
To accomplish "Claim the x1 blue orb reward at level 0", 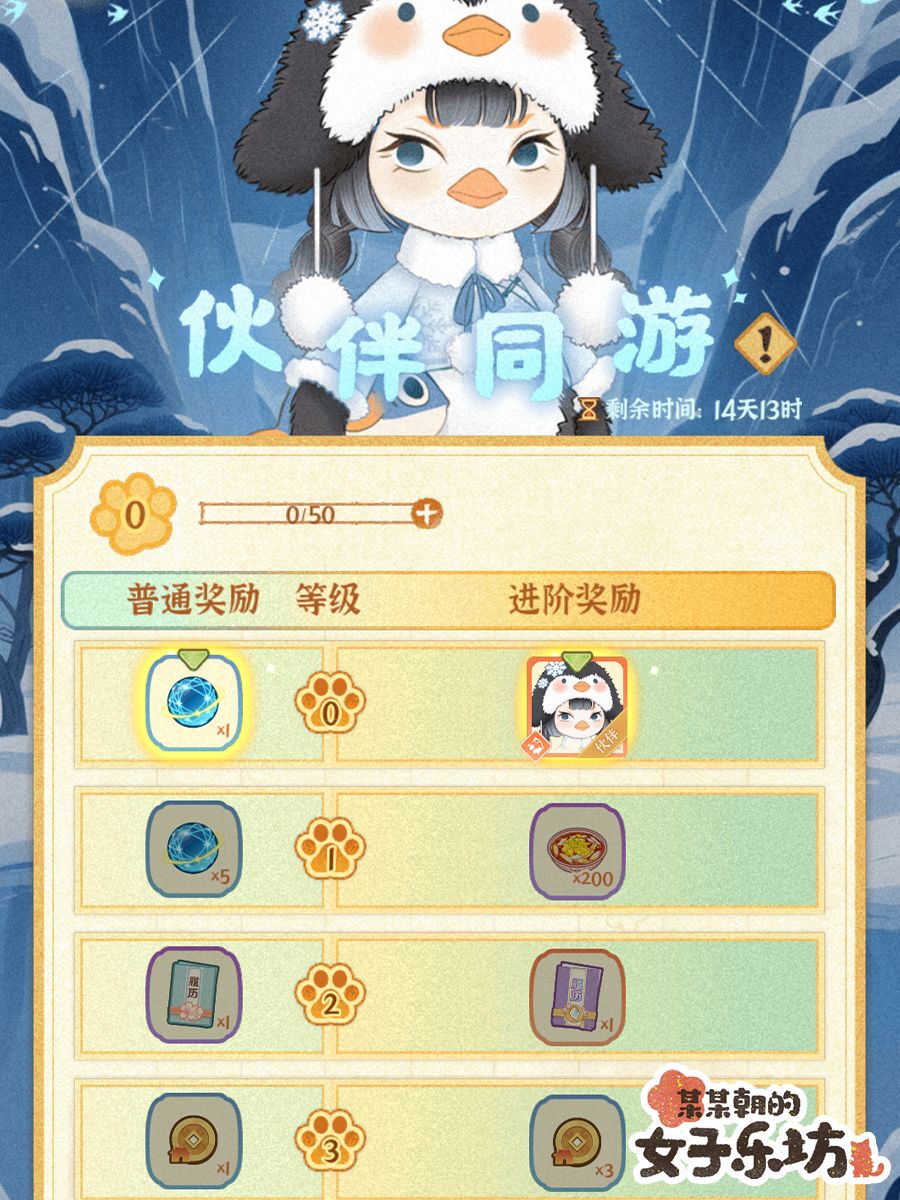I will click(192, 707).
